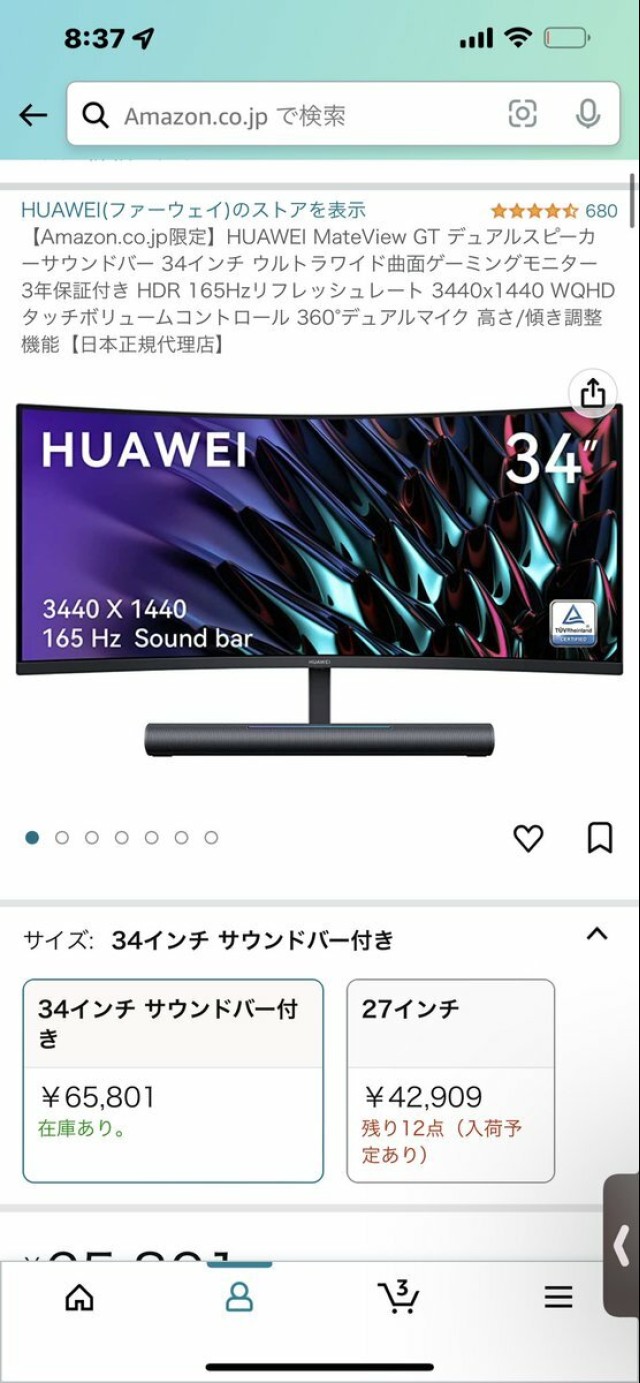This screenshot has width=640, height=1383.
Task: Open the shopping cart
Action: coord(399,1297)
